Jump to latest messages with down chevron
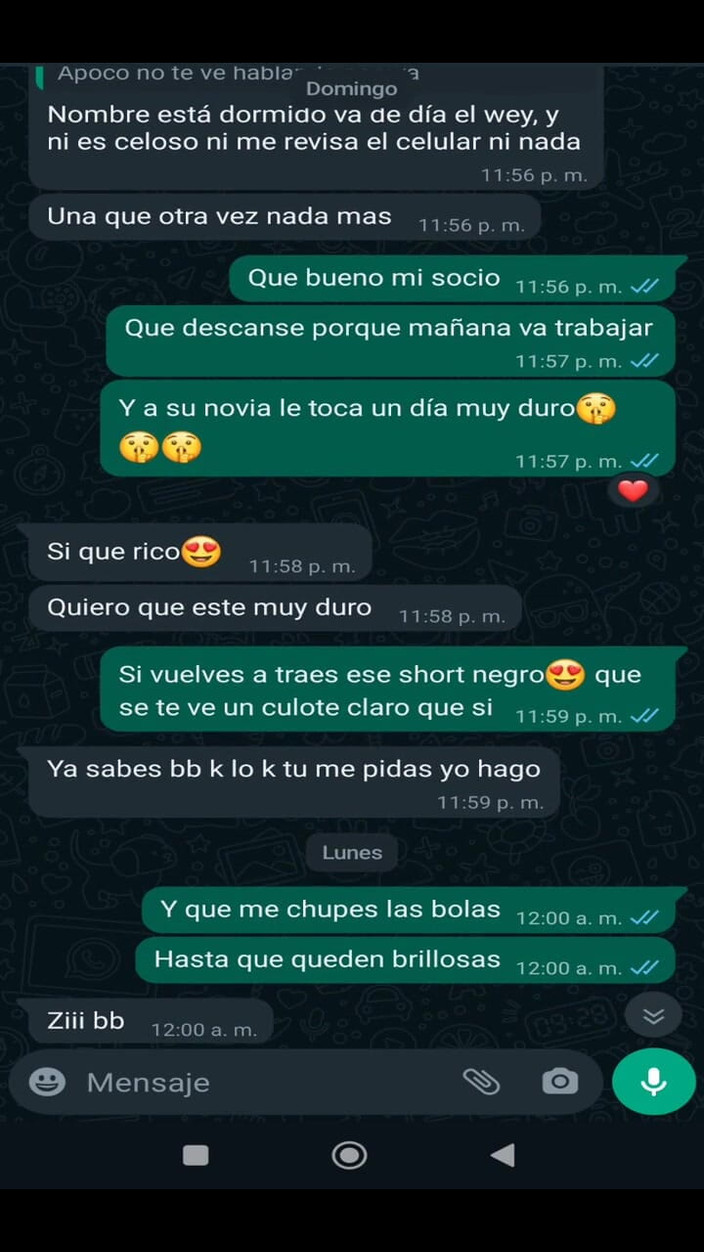The image size is (704, 1252). (x=653, y=1017)
